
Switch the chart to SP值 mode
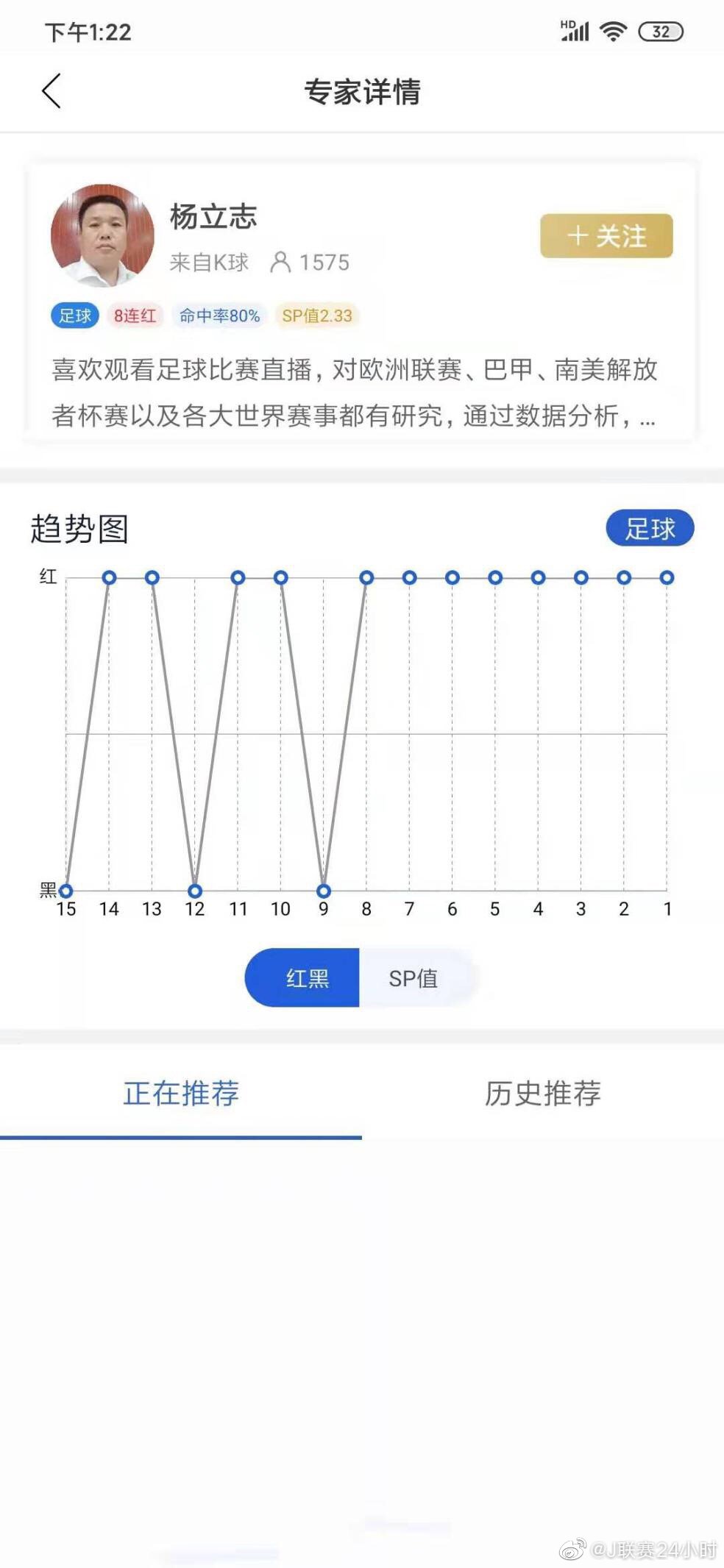(x=414, y=977)
